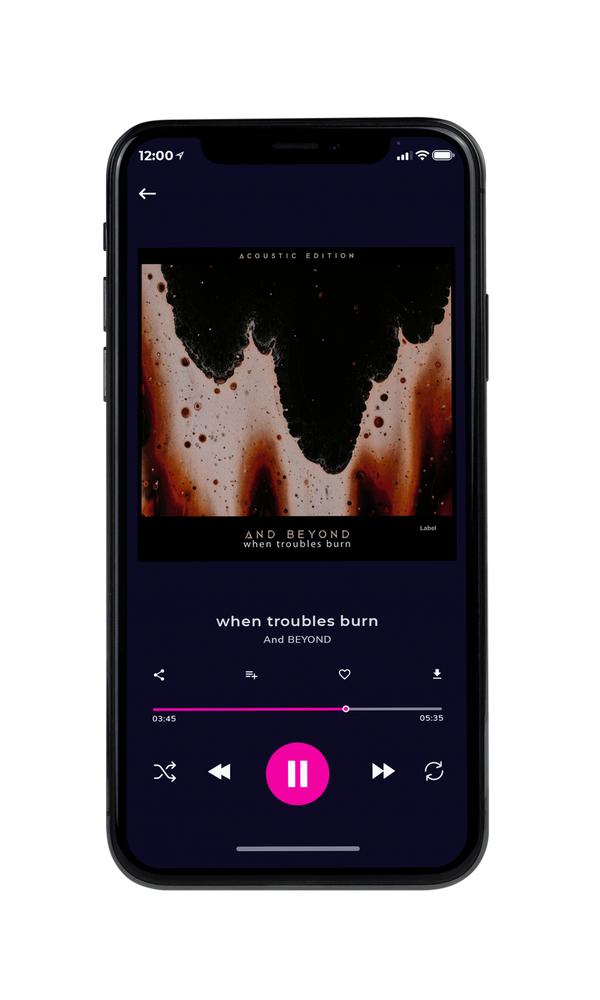The height and width of the screenshot is (1000, 600).
Task: Skip forward to the next track
Action: coord(383,771)
